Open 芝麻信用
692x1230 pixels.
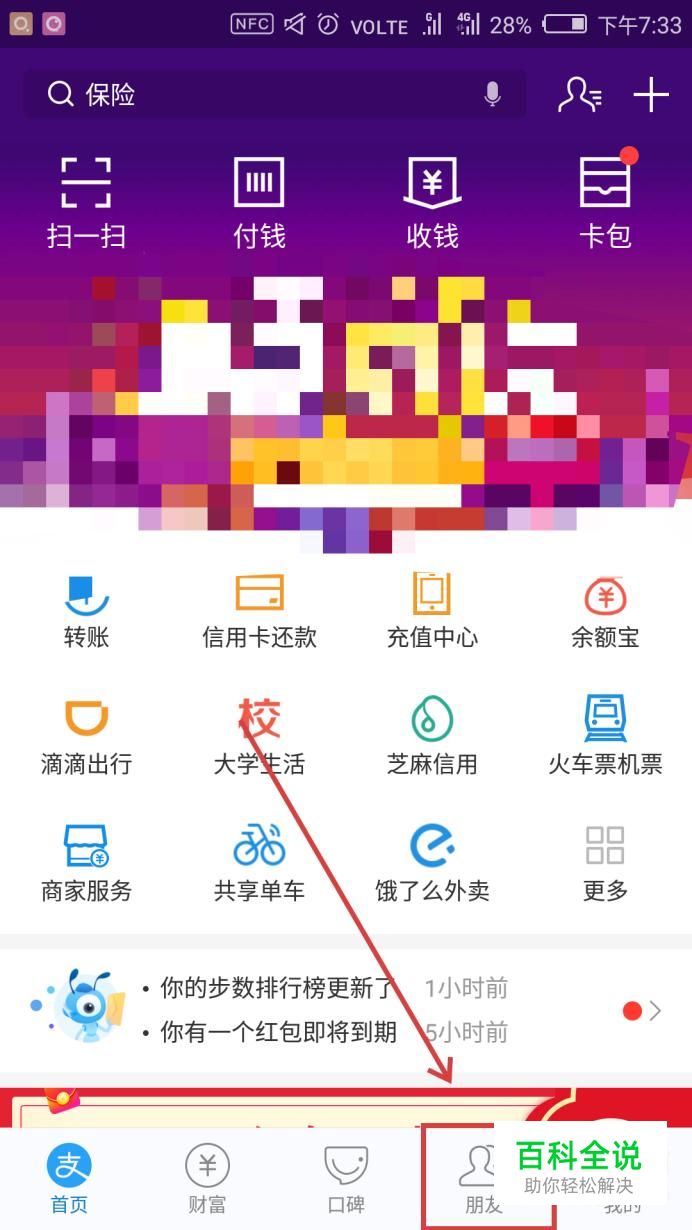(432, 738)
